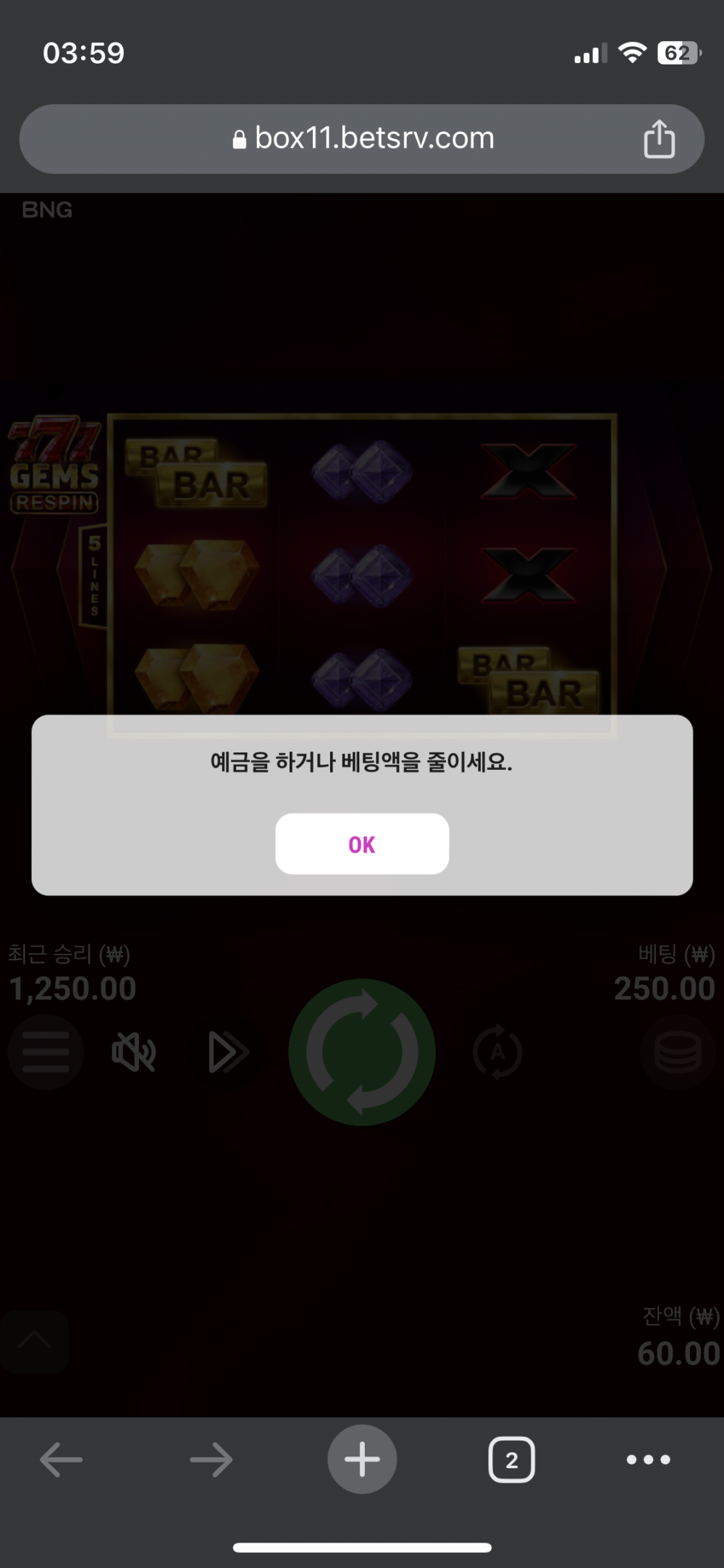Open the bet amount coin selector
Image resolution: width=724 pixels, height=1568 pixels.
[678, 1052]
